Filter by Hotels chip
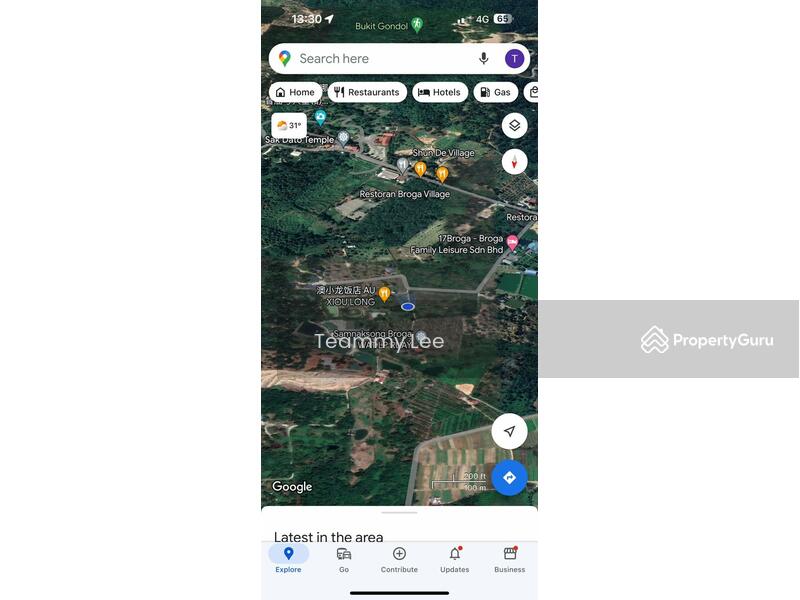Screen dimensions: 800x600 (x=439, y=92)
